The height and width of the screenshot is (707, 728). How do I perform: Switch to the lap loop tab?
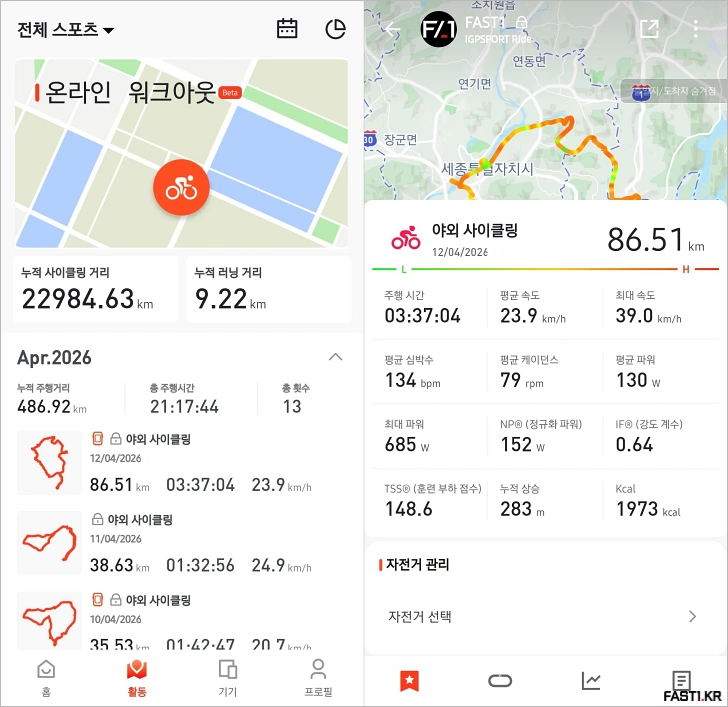click(500, 681)
